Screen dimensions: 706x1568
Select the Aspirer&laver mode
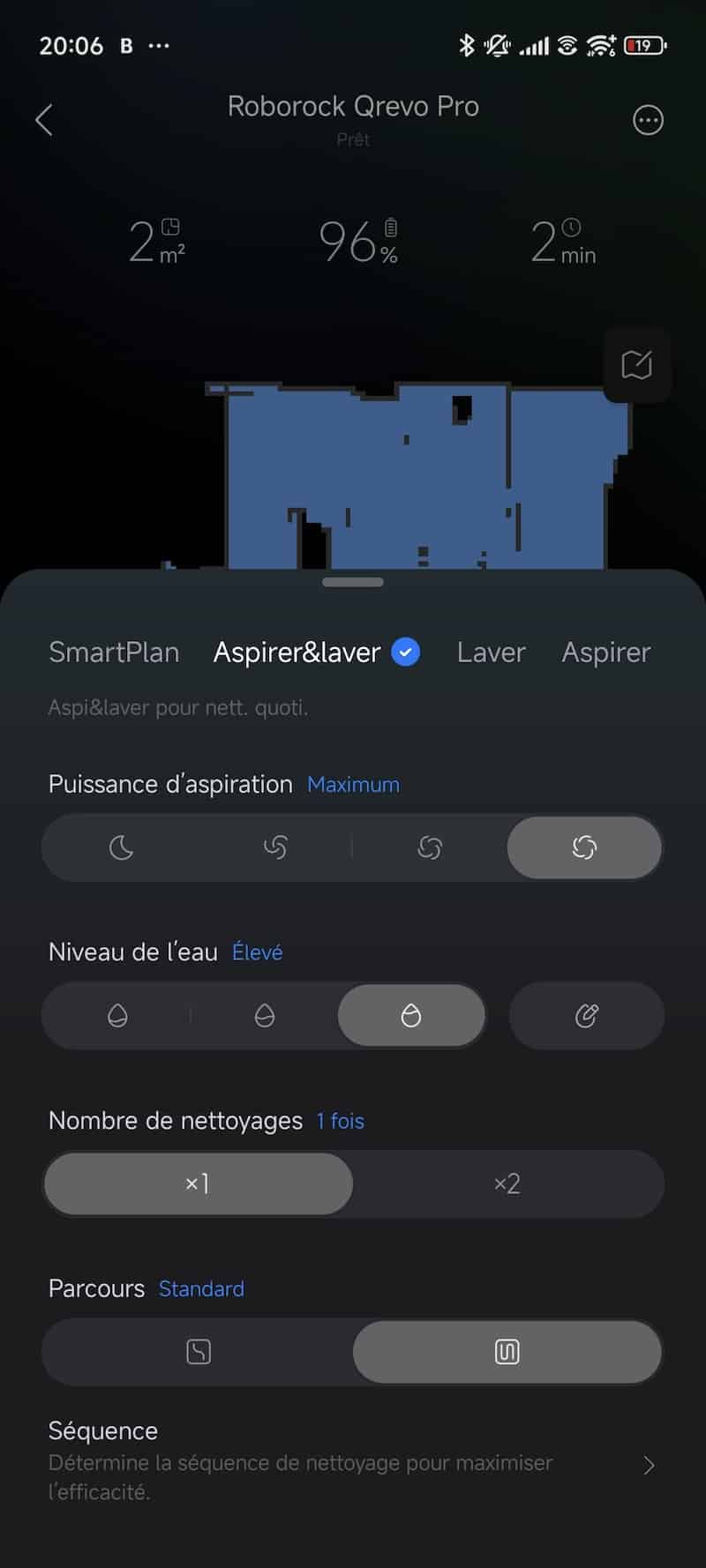[297, 653]
